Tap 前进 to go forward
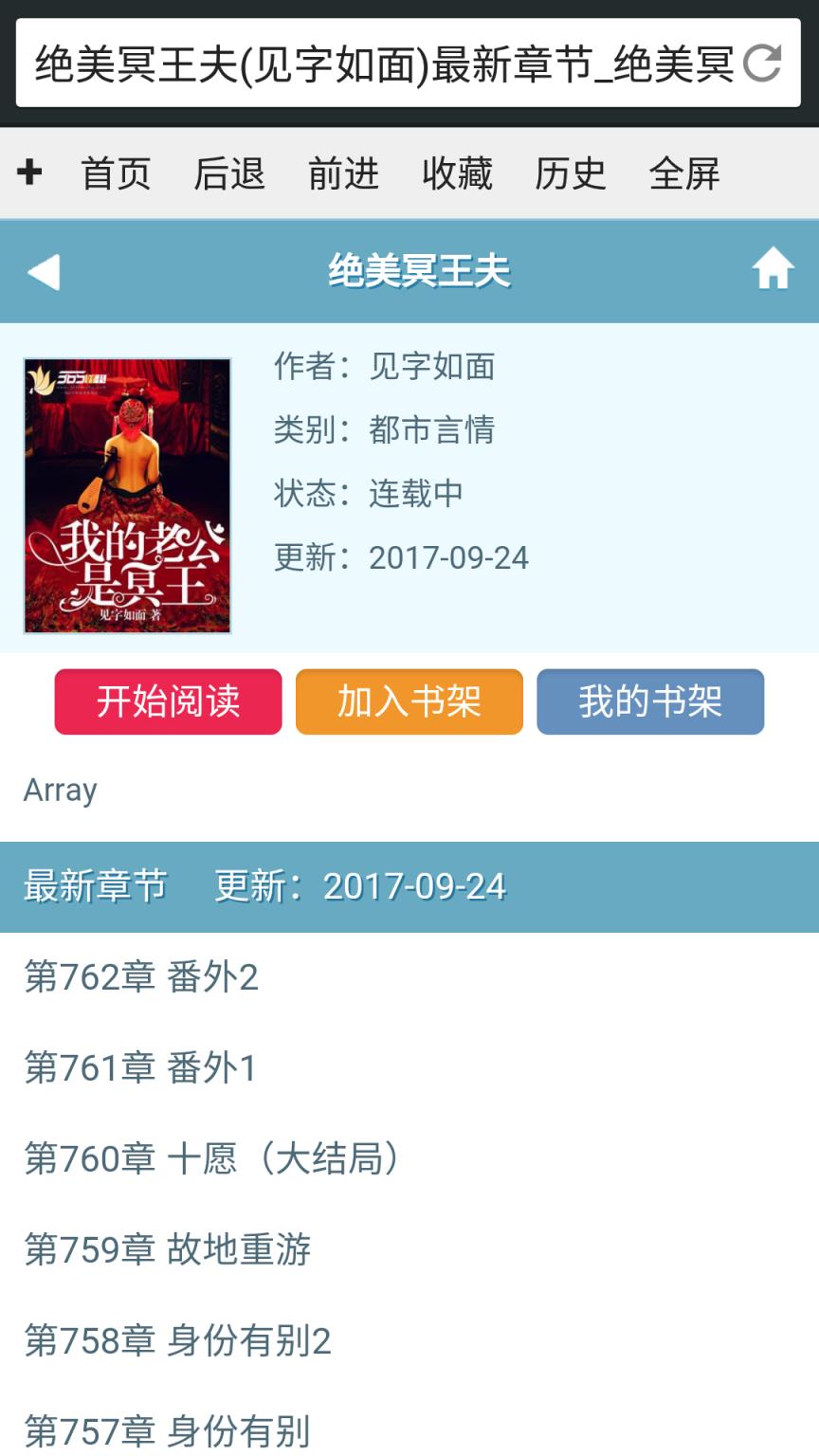Image resolution: width=819 pixels, height=1456 pixels. coord(343,173)
